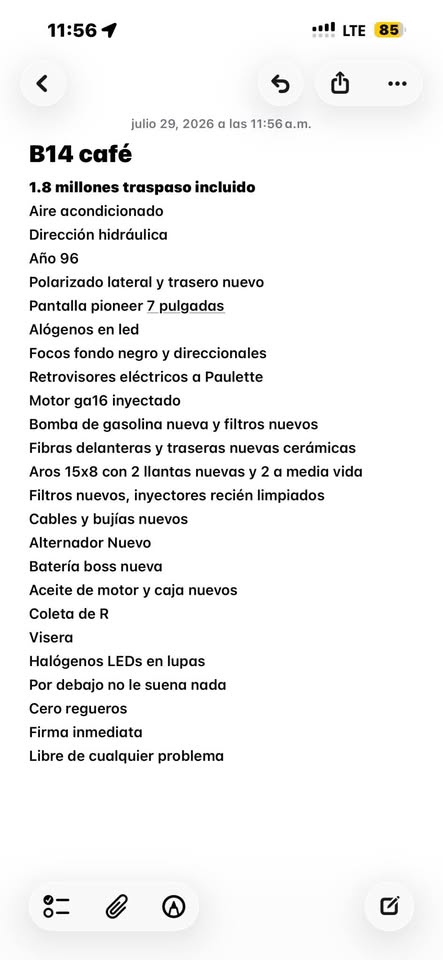Tap the underlined "7 pulgadas" text
The image size is (443, 960).
185,306
